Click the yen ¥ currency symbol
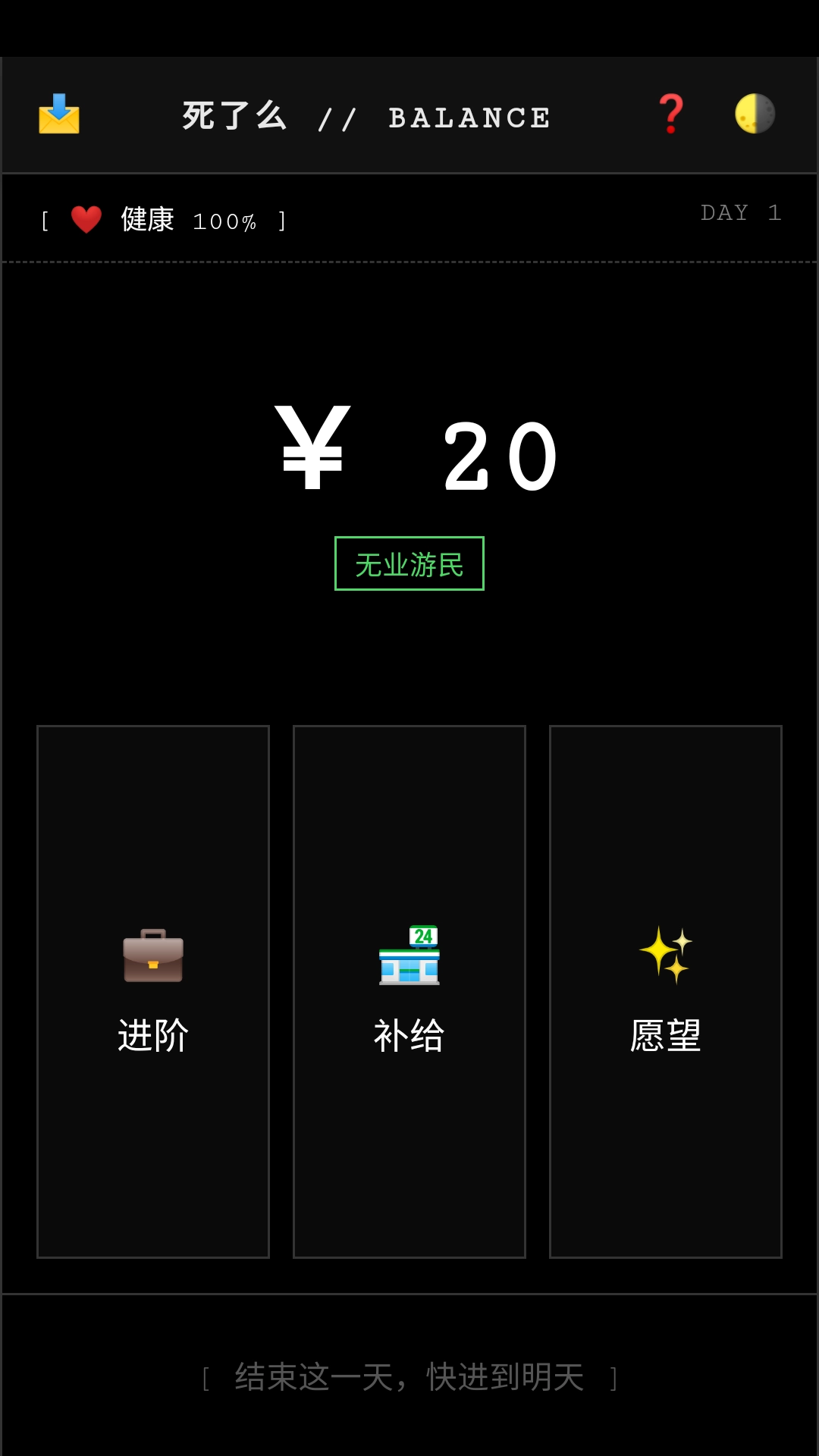 [311, 450]
